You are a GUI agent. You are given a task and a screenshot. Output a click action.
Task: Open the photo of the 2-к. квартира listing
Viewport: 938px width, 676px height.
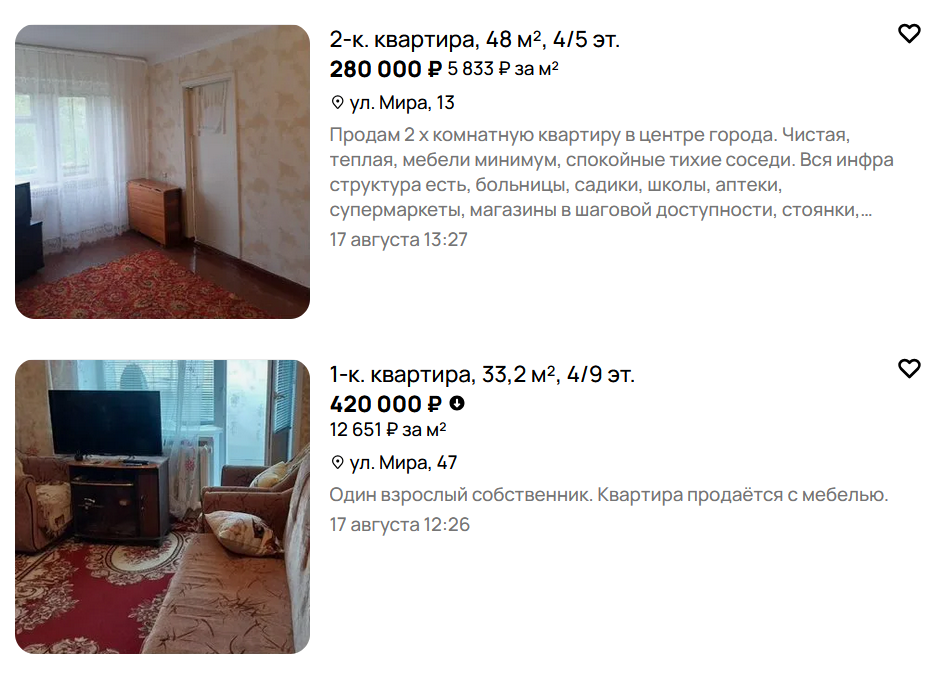coord(162,172)
